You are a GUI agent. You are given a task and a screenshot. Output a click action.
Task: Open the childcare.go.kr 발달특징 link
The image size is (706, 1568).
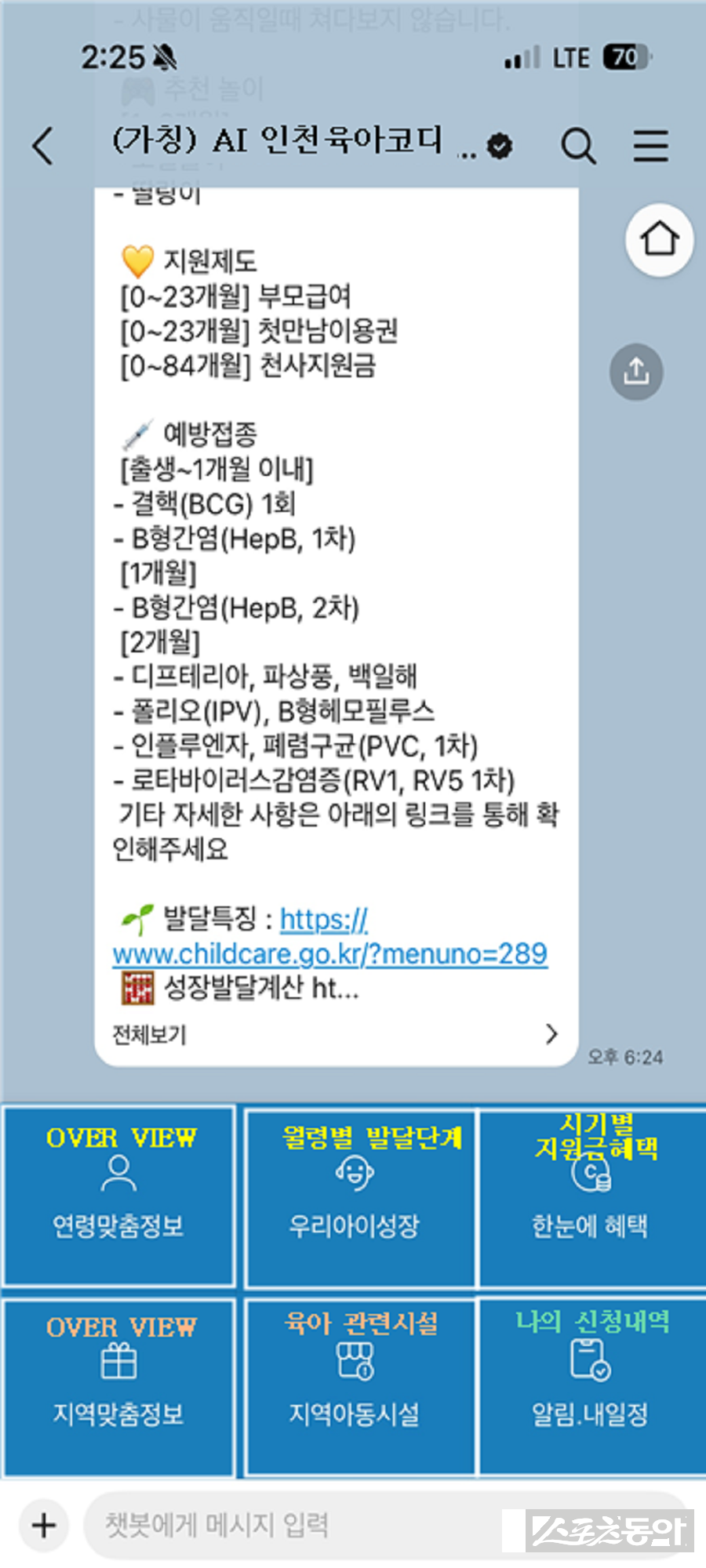tap(329, 953)
